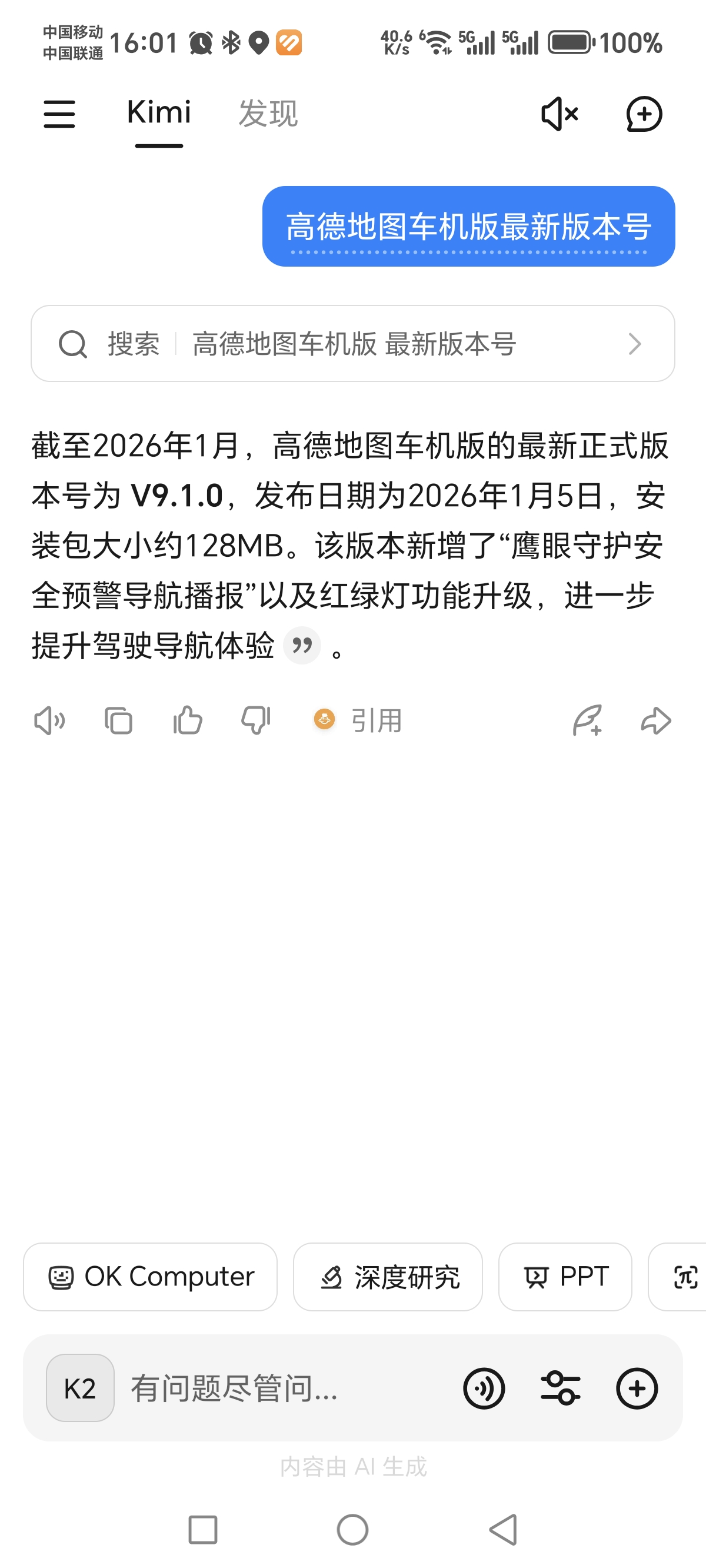This screenshot has width=706, height=1568.
Task: Switch to the 发现 tab
Action: (268, 114)
